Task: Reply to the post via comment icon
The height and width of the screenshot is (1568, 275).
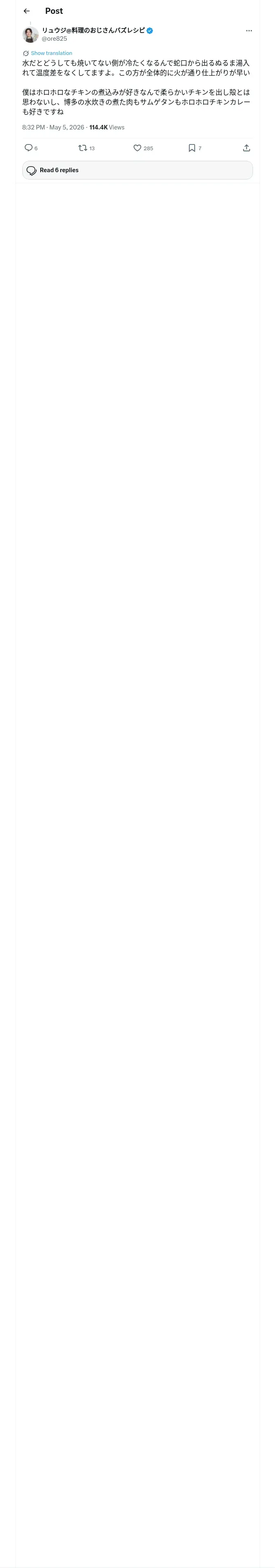Action: [29, 148]
